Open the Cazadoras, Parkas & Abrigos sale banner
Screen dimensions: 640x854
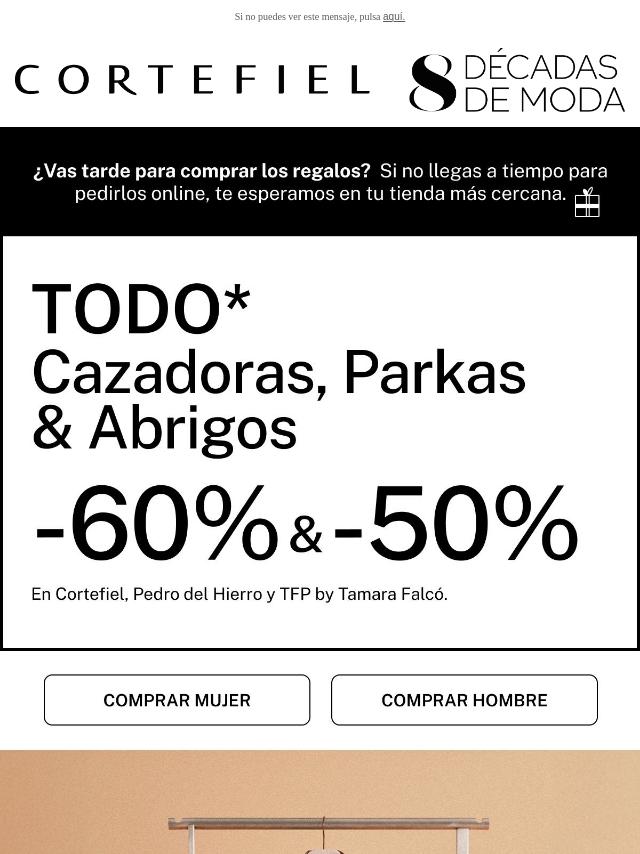[320, 442]
